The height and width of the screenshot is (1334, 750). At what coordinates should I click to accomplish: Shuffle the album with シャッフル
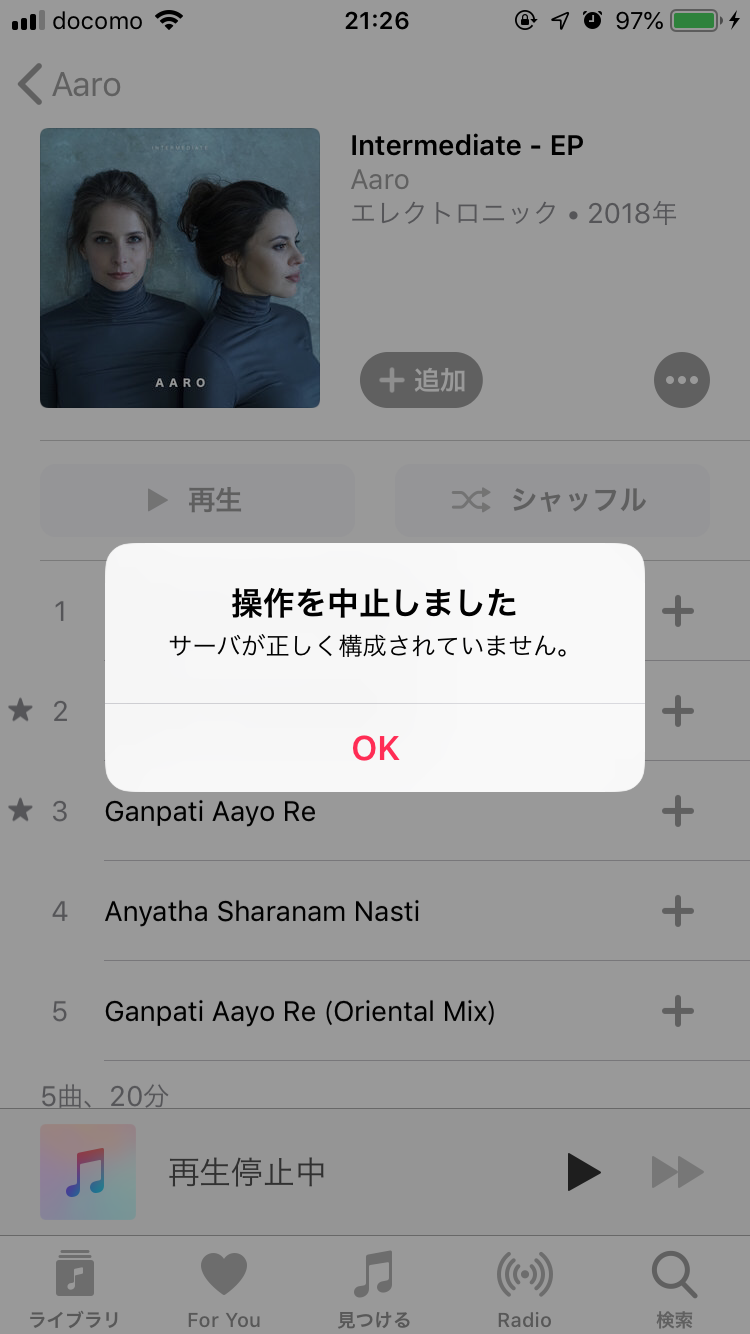[552, 500]
